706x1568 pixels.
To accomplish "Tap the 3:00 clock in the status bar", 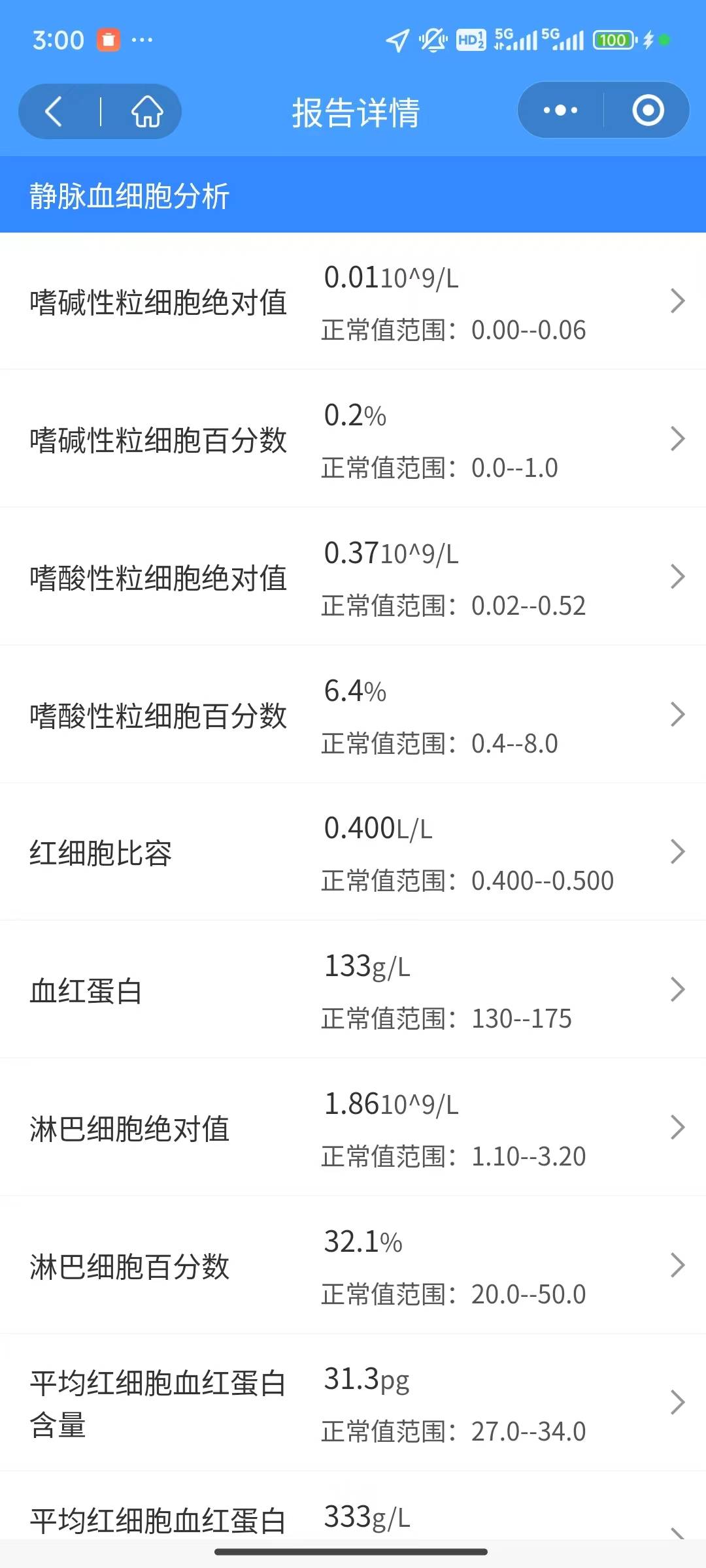I will tap(59, 41).
